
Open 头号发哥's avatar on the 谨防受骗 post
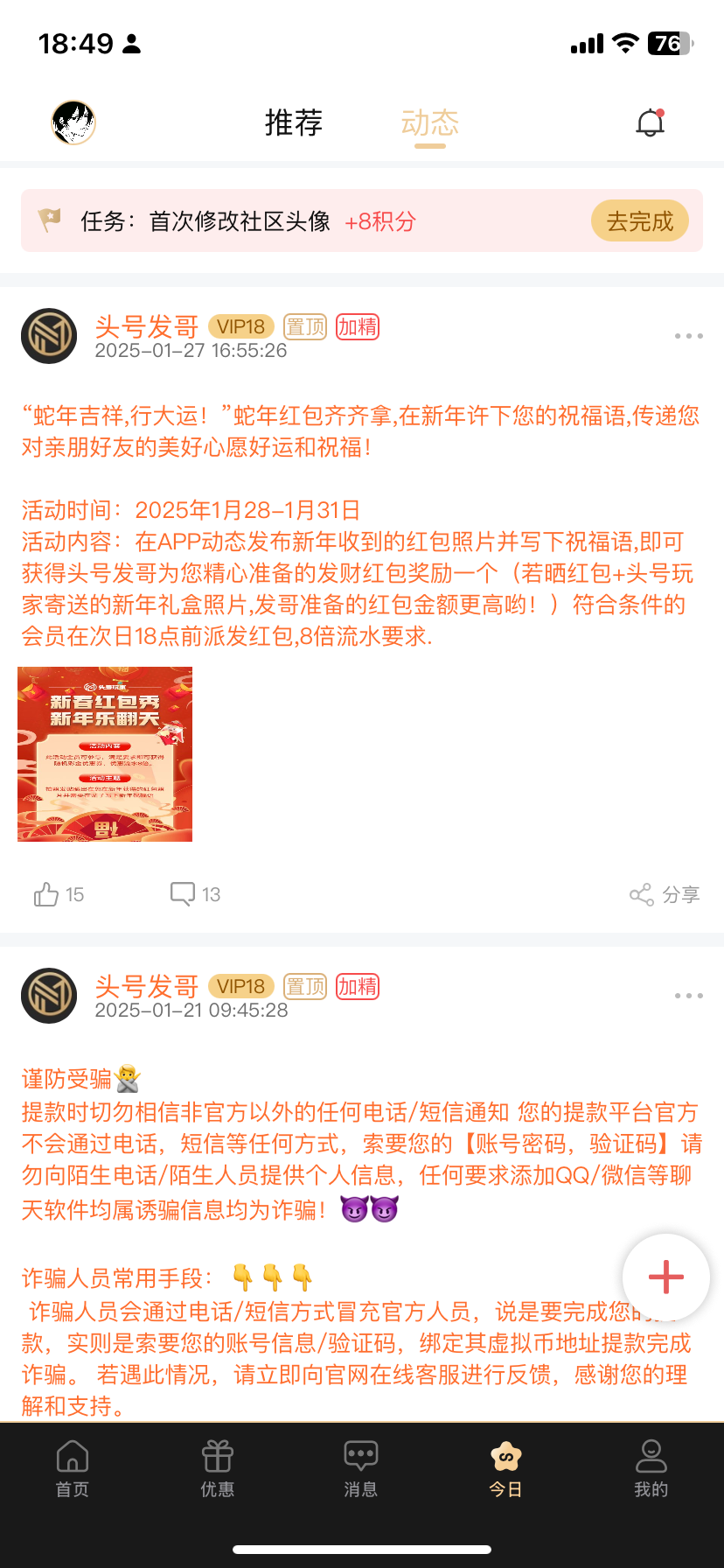[x=49, y=996]
